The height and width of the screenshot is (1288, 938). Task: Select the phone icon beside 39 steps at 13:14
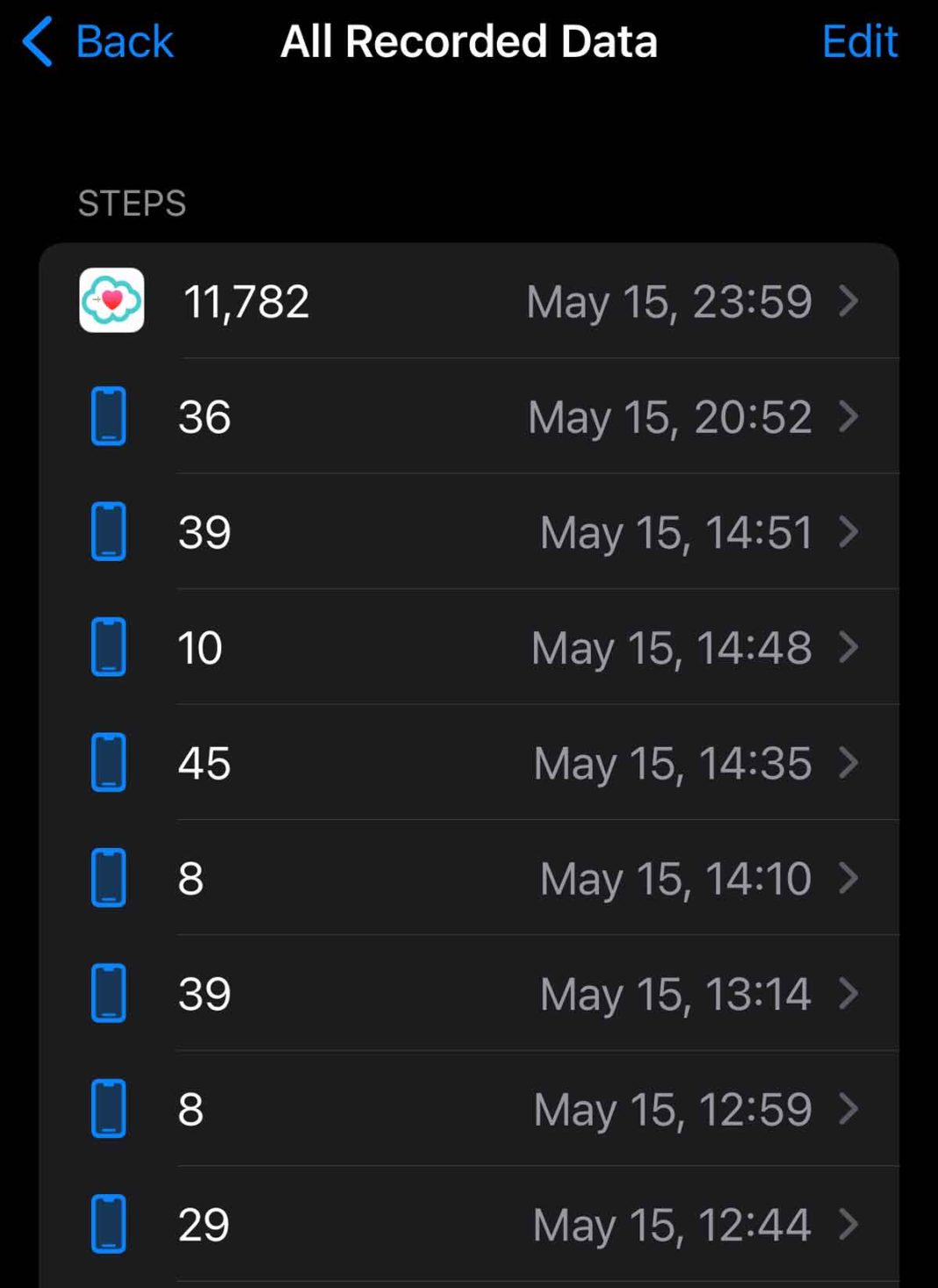click(x=109, y=994)
